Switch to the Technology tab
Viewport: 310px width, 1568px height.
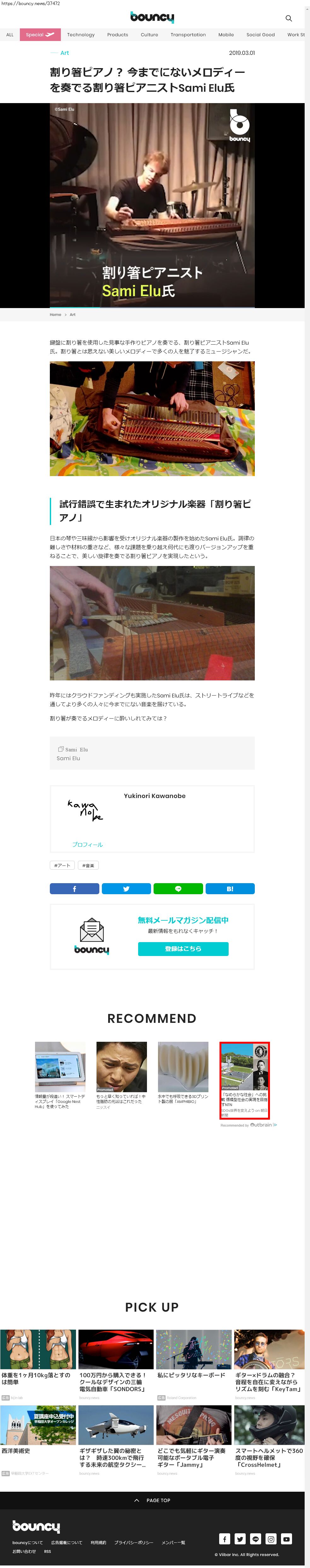80,35
